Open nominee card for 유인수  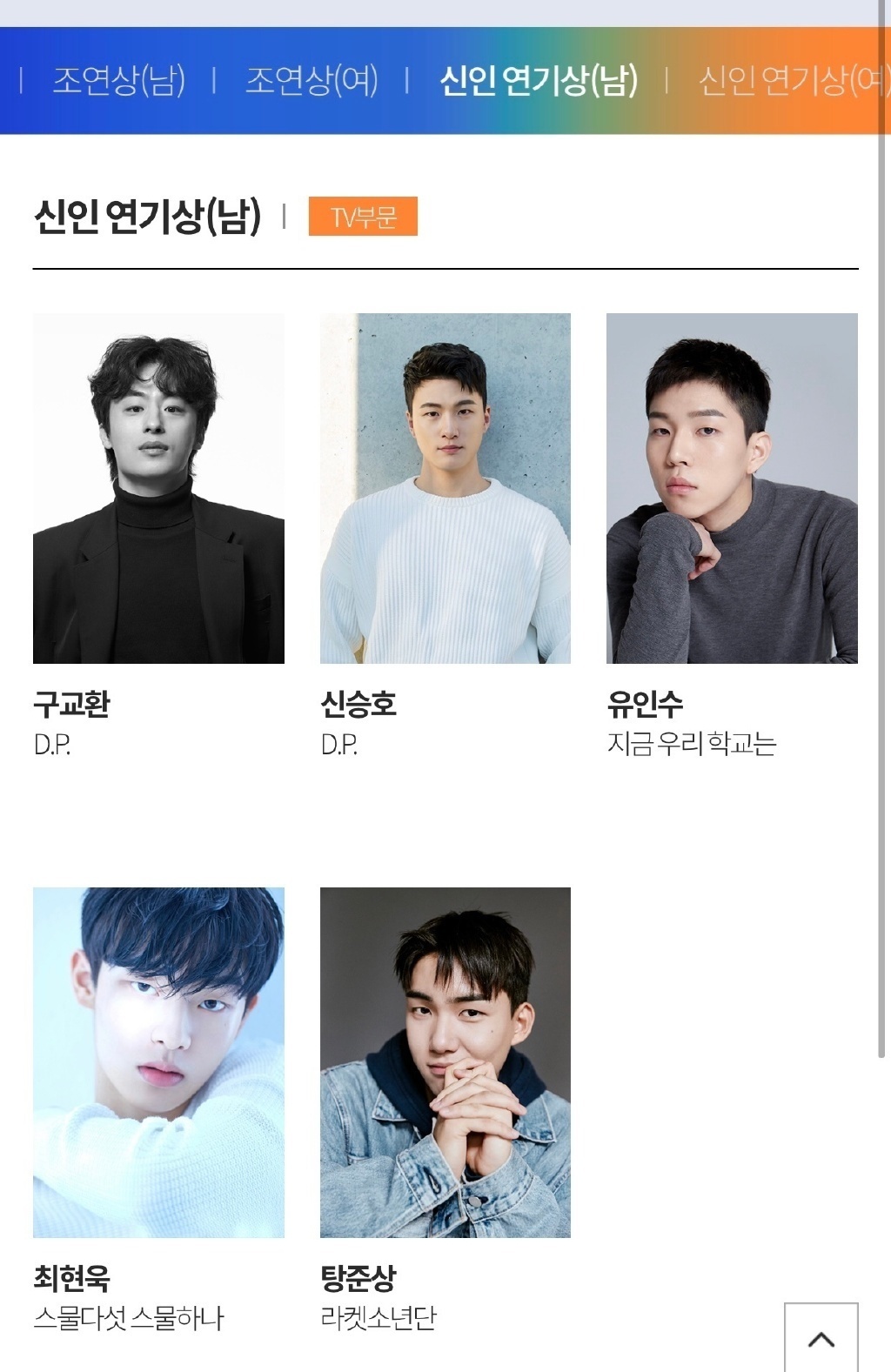(x=732, y=537)
